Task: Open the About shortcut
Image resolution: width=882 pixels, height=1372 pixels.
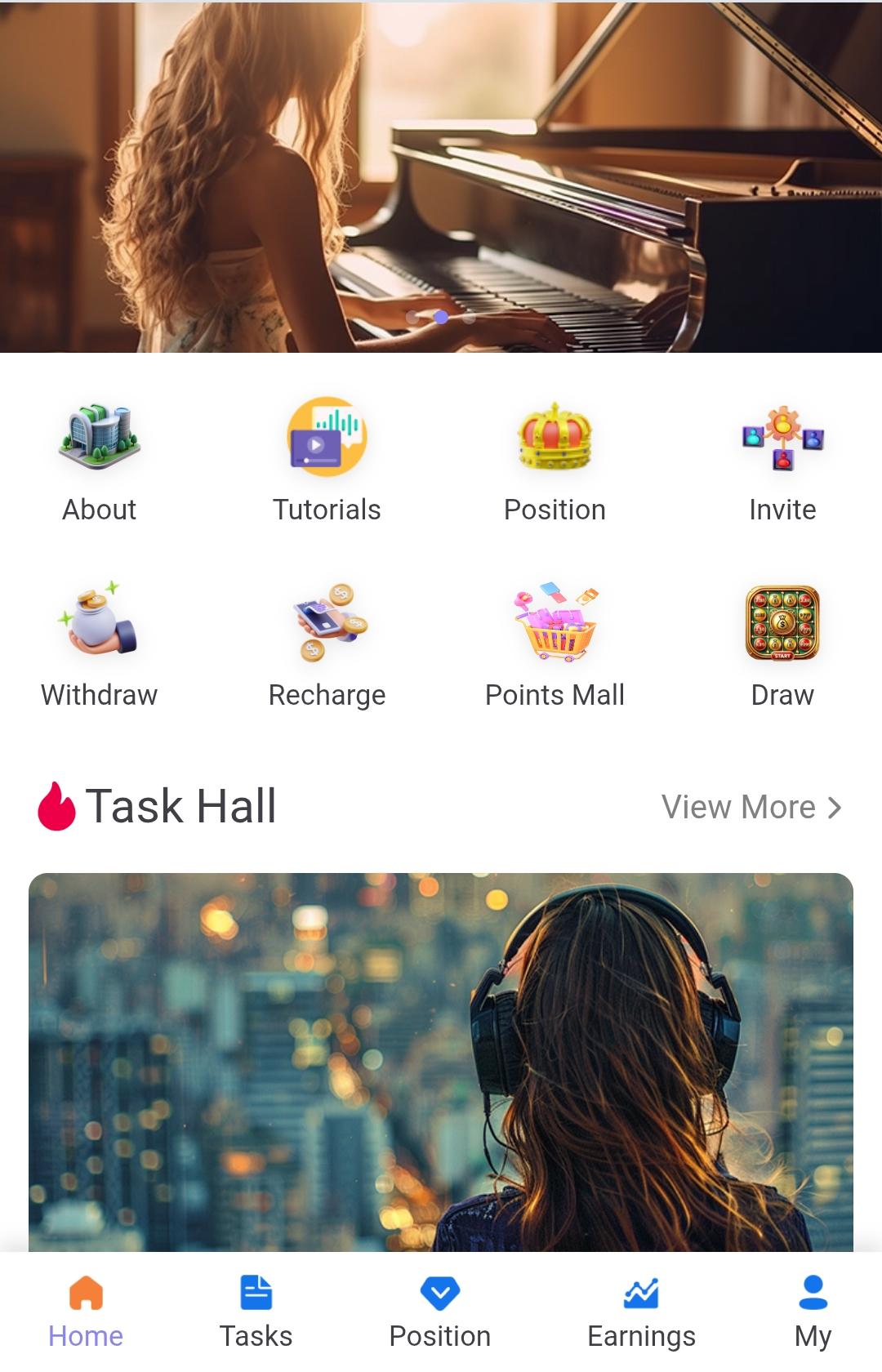Action: pyautogui.click(x=99, y=461)
